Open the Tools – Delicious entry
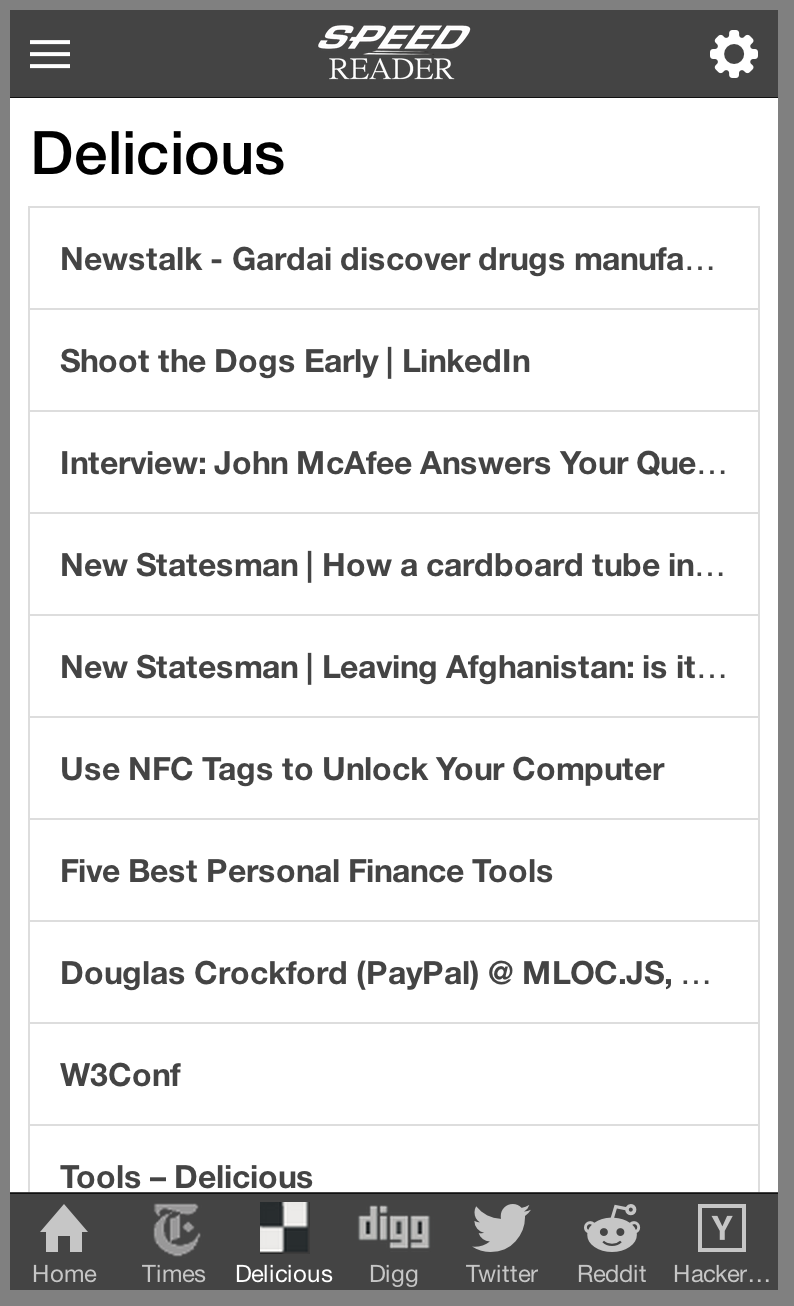Screen dimensions: 794x1306 point(393,1170)
